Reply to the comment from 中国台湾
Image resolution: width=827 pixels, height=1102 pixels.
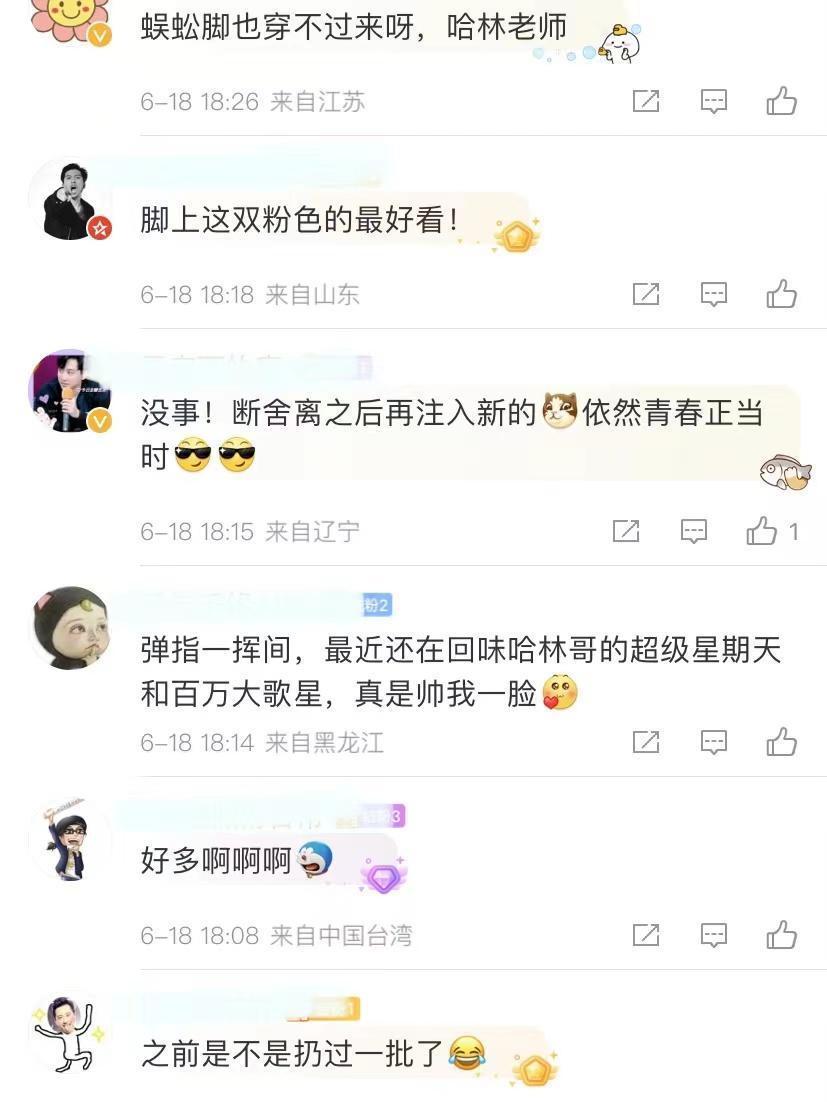(x=713, y=935)
